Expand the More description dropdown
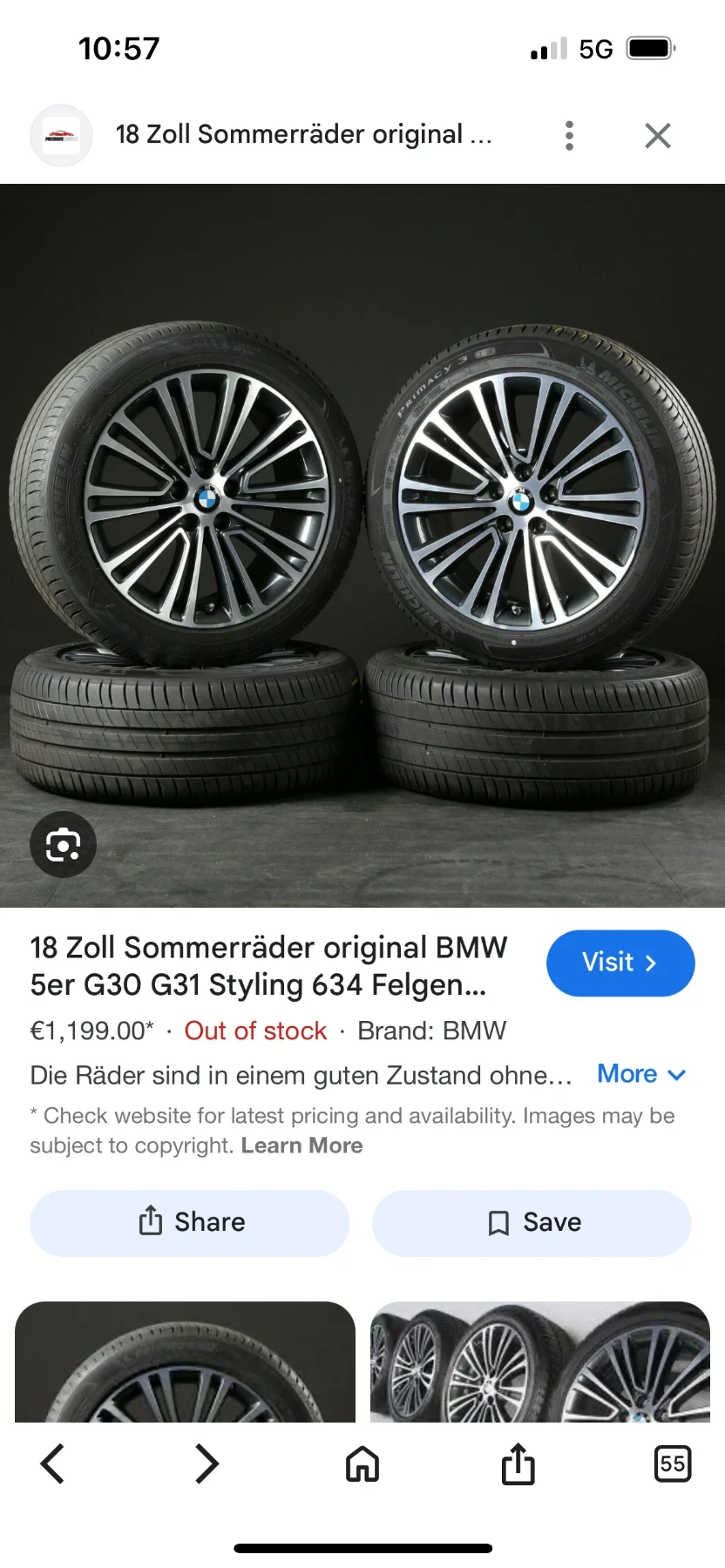 pos(642,1074)
